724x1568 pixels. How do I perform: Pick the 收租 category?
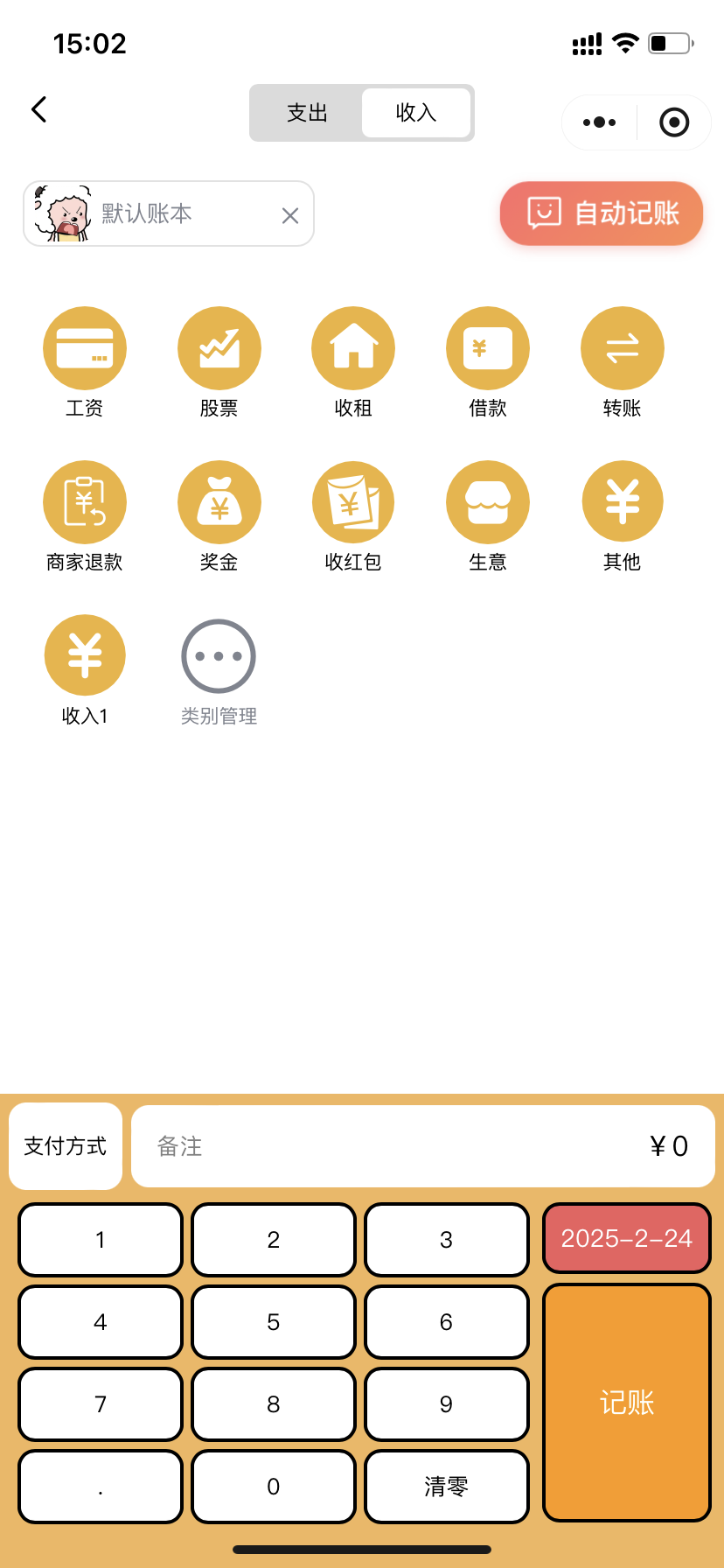pos(353,349)
